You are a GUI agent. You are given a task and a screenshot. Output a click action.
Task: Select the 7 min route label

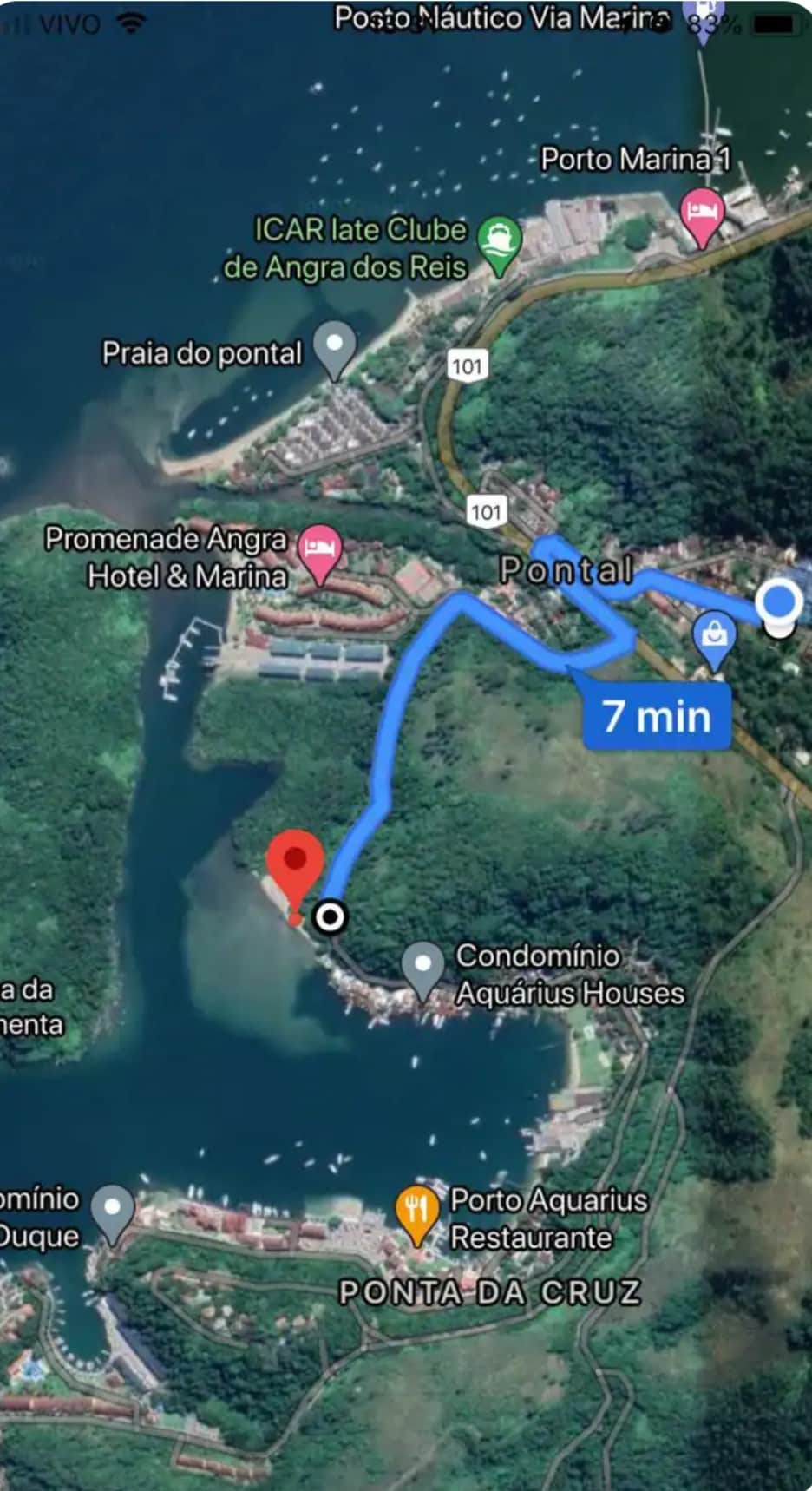[x=657, y=716]
